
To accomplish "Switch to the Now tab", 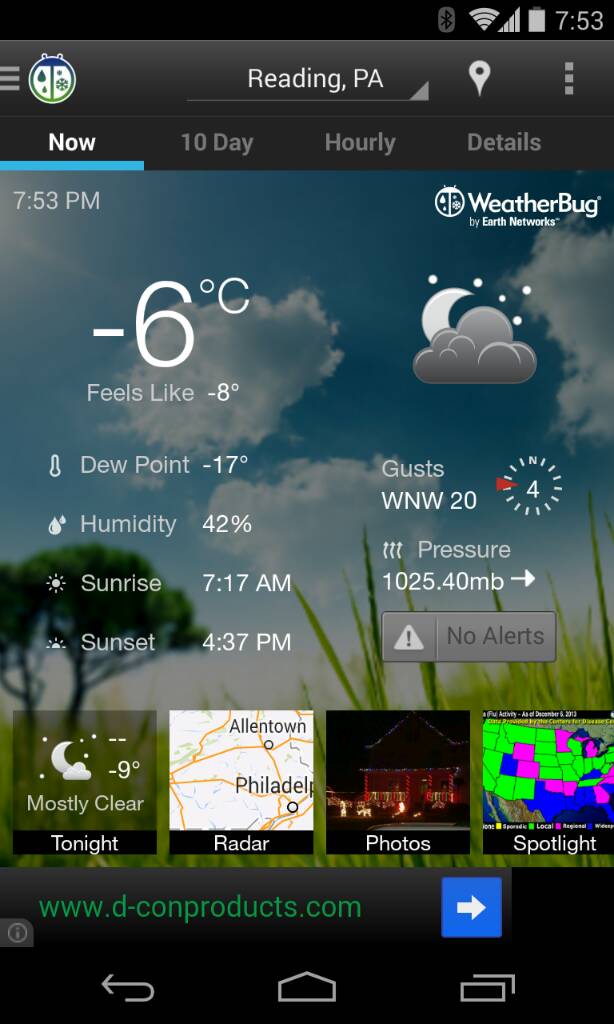I will pyautogui.click(x=72, y=142).
